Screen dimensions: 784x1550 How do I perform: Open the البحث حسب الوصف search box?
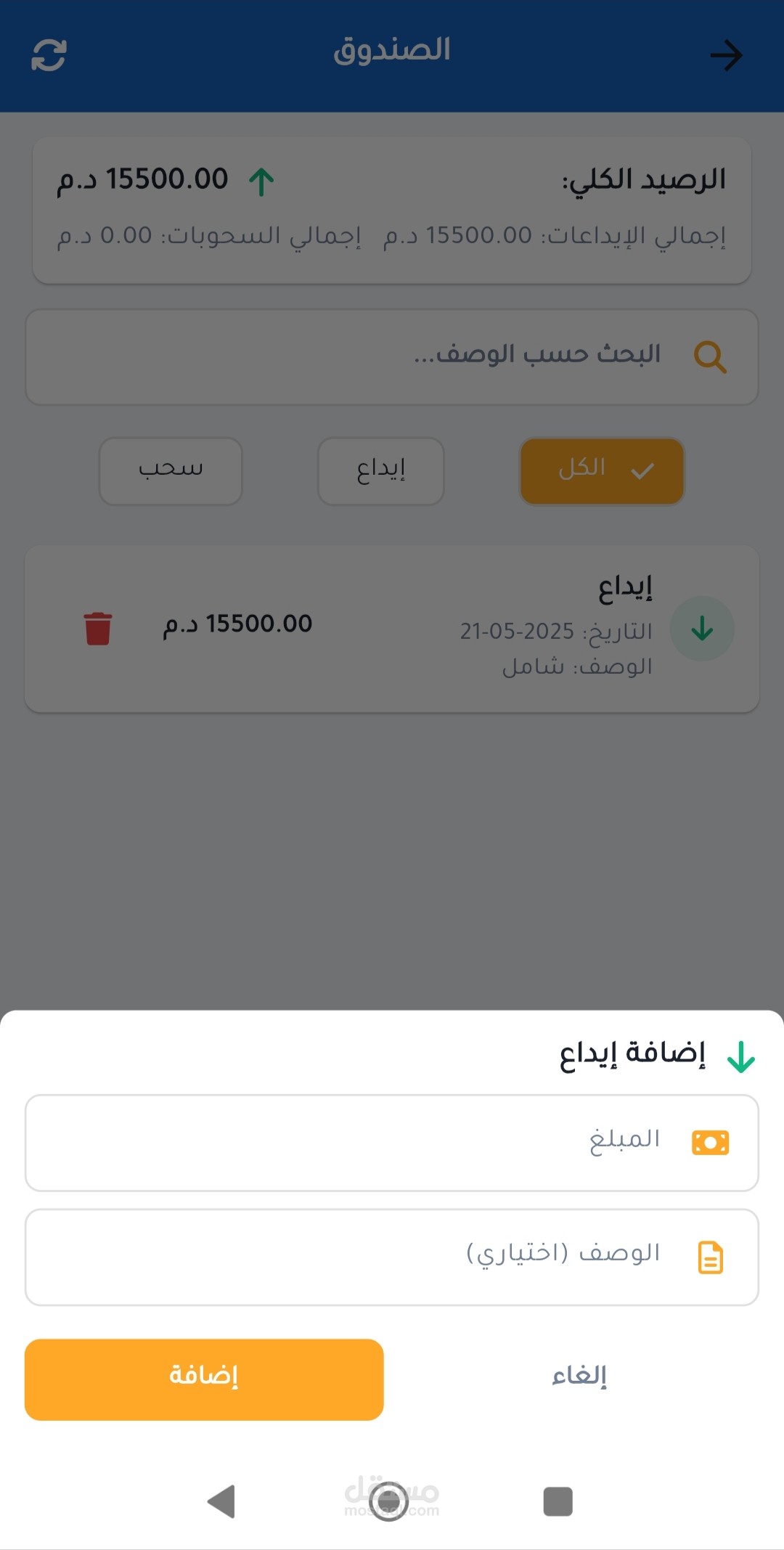click(x=392, y=356)
